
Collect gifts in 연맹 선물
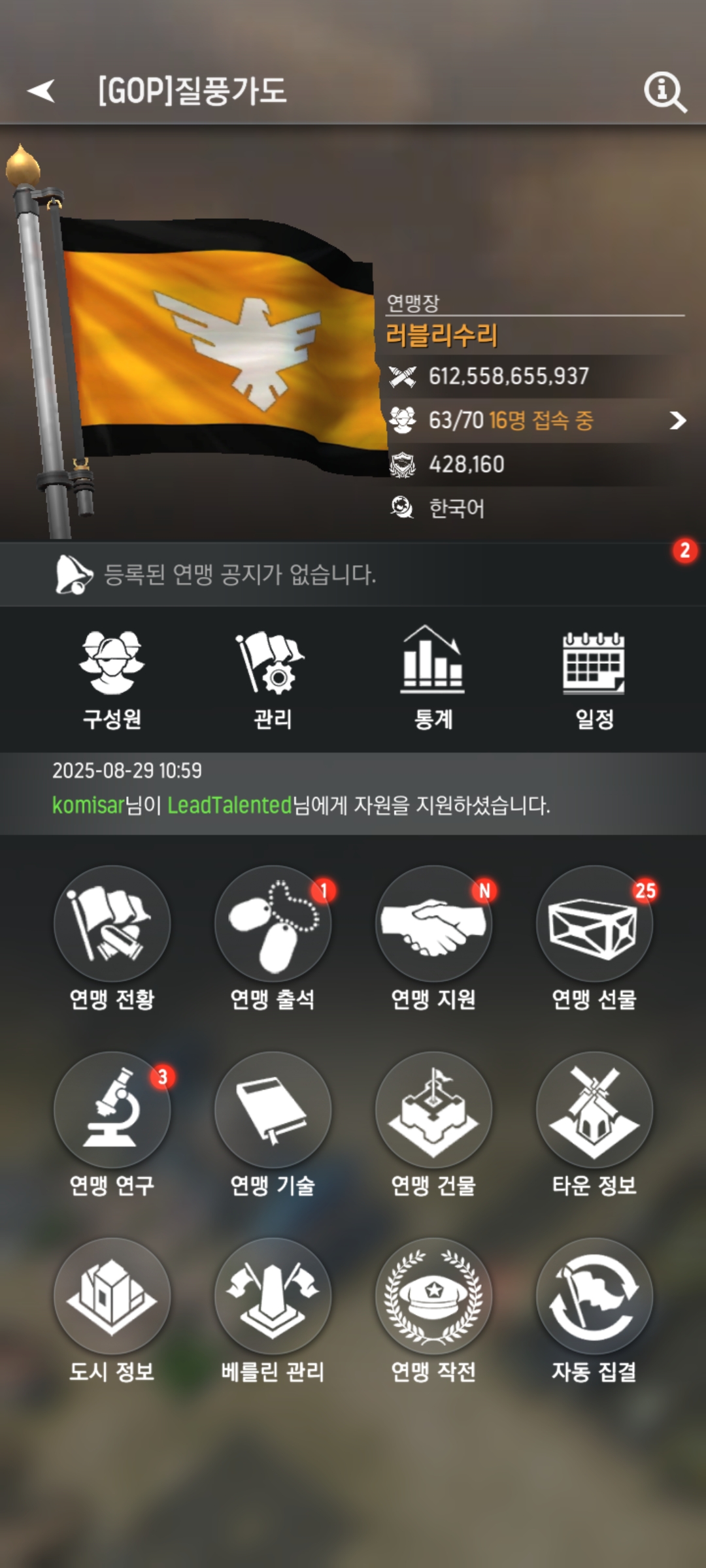tap(594, 924)
